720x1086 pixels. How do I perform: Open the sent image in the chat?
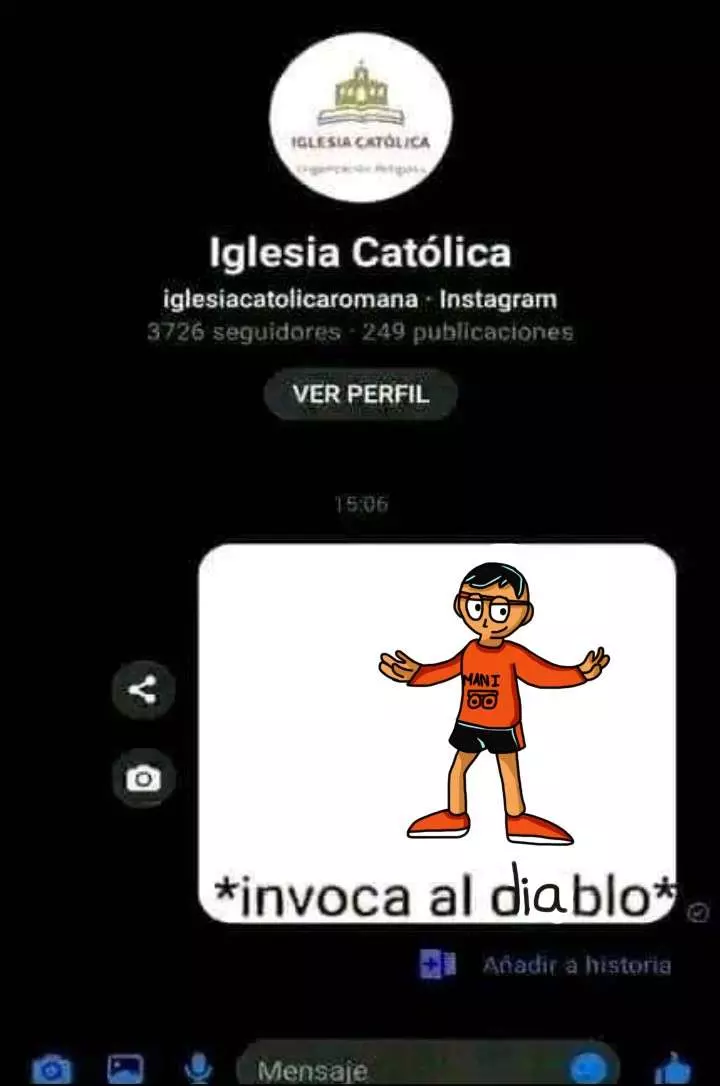pos(437,732)
